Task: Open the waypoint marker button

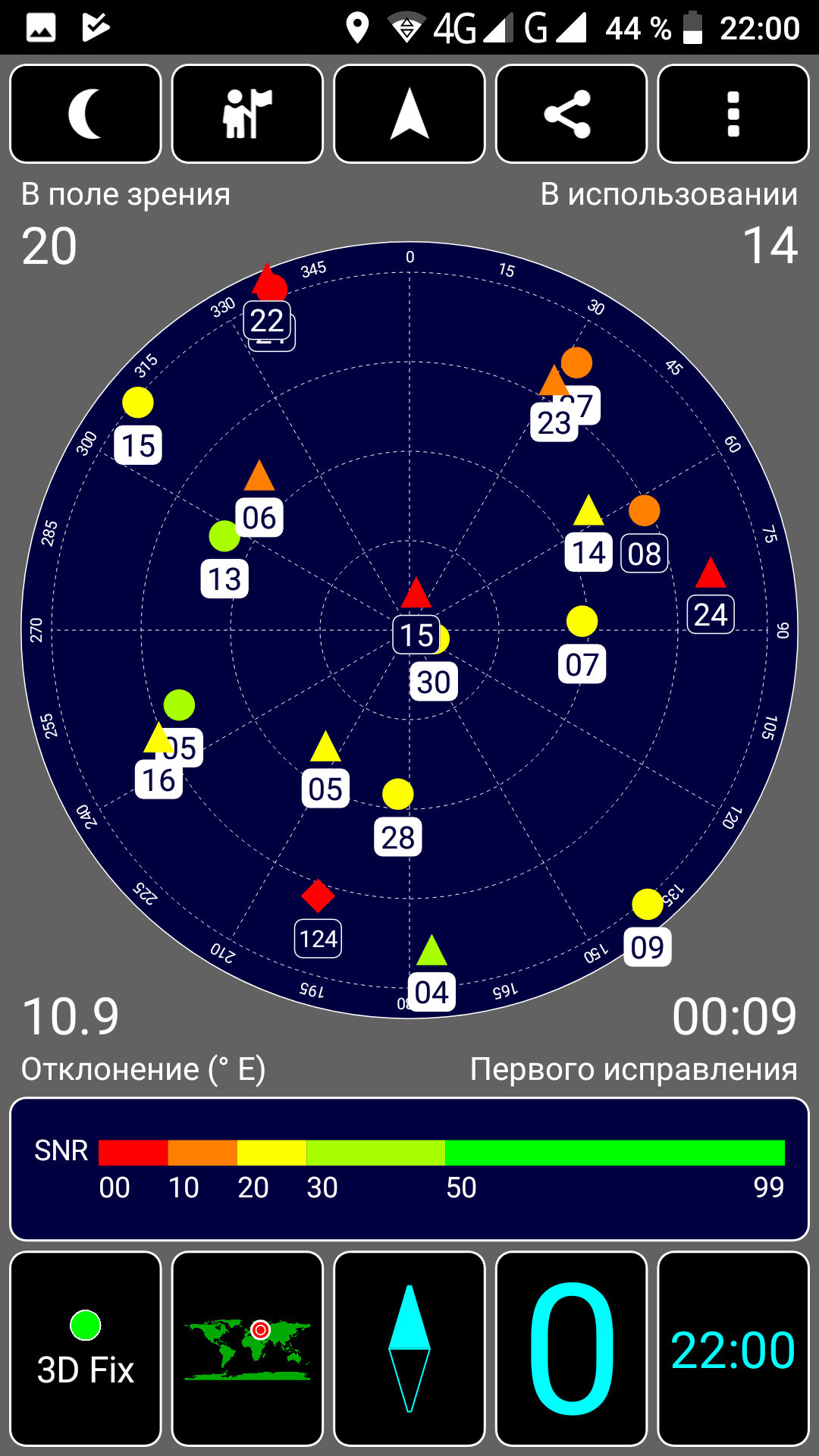Action: click(247, 114)
